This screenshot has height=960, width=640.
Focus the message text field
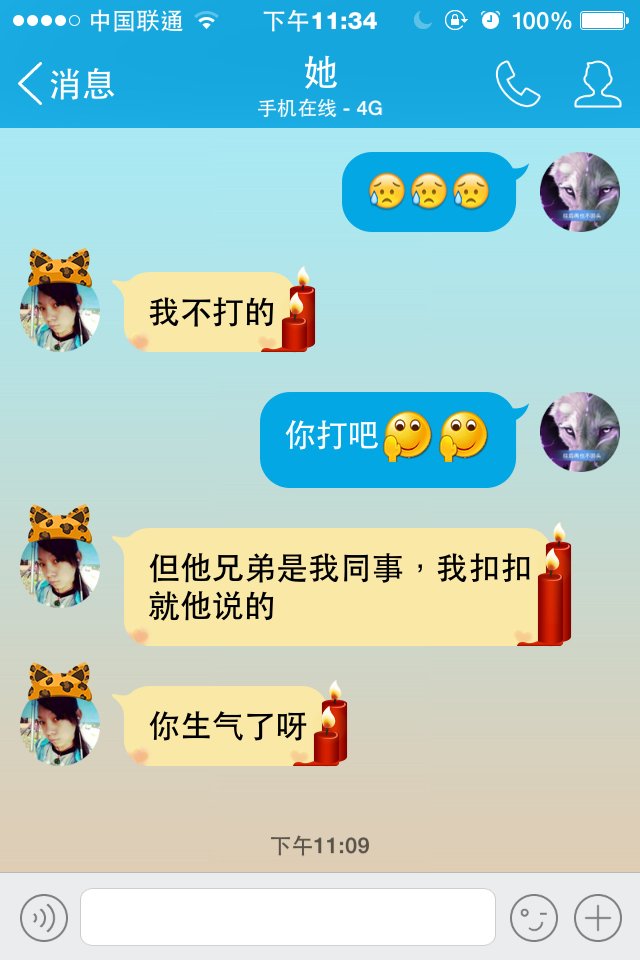(288, 917)
